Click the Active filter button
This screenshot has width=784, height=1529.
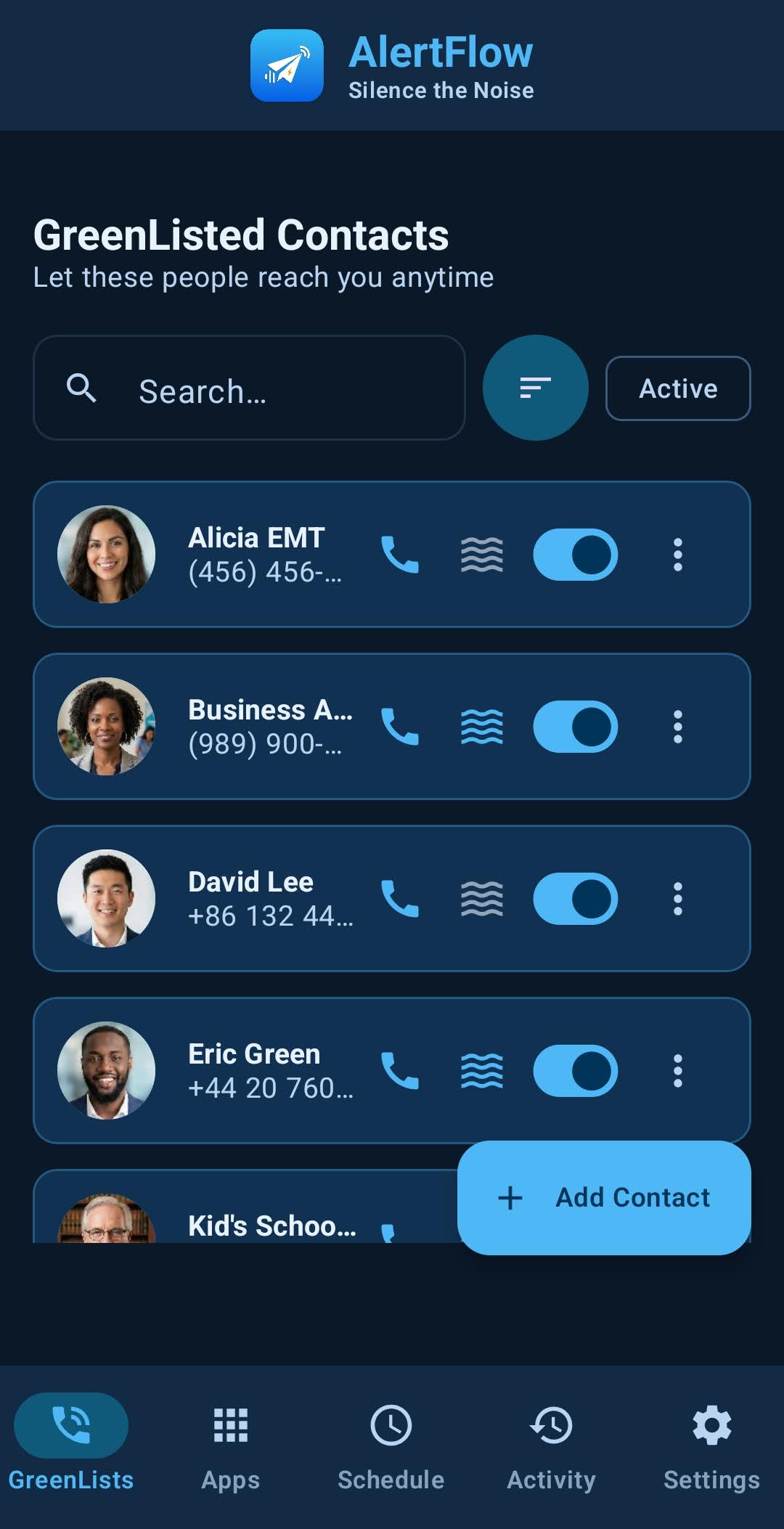[x=677, y=388]
